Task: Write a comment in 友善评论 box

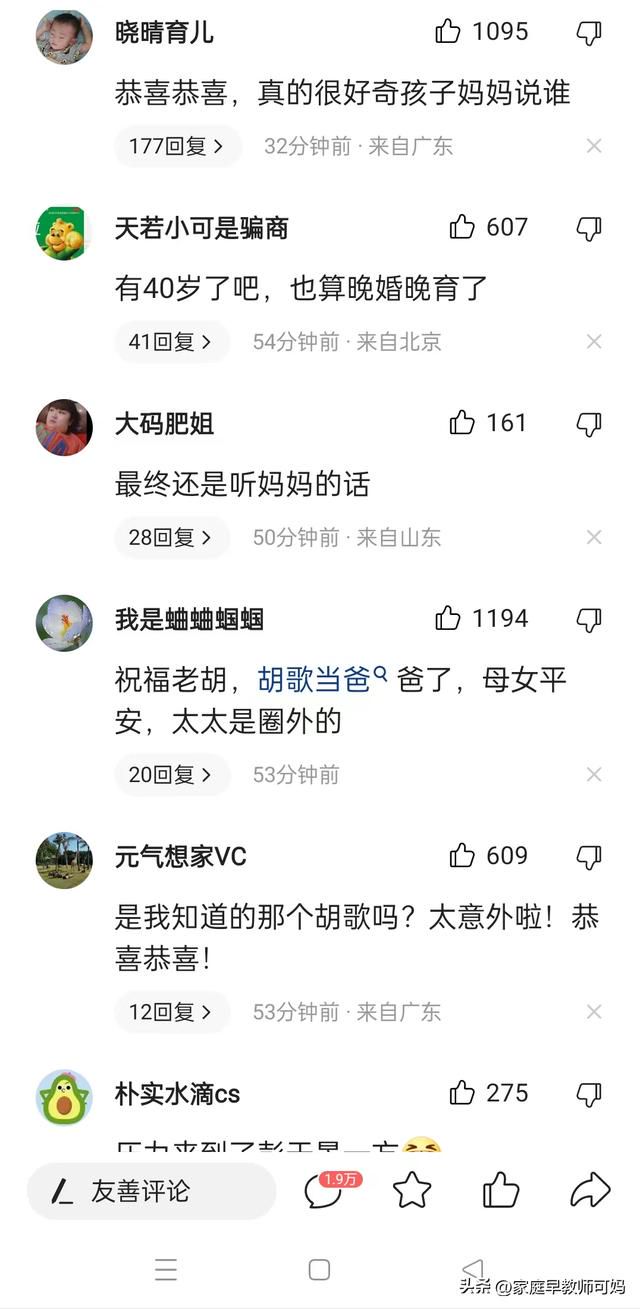Action: 150,1191
